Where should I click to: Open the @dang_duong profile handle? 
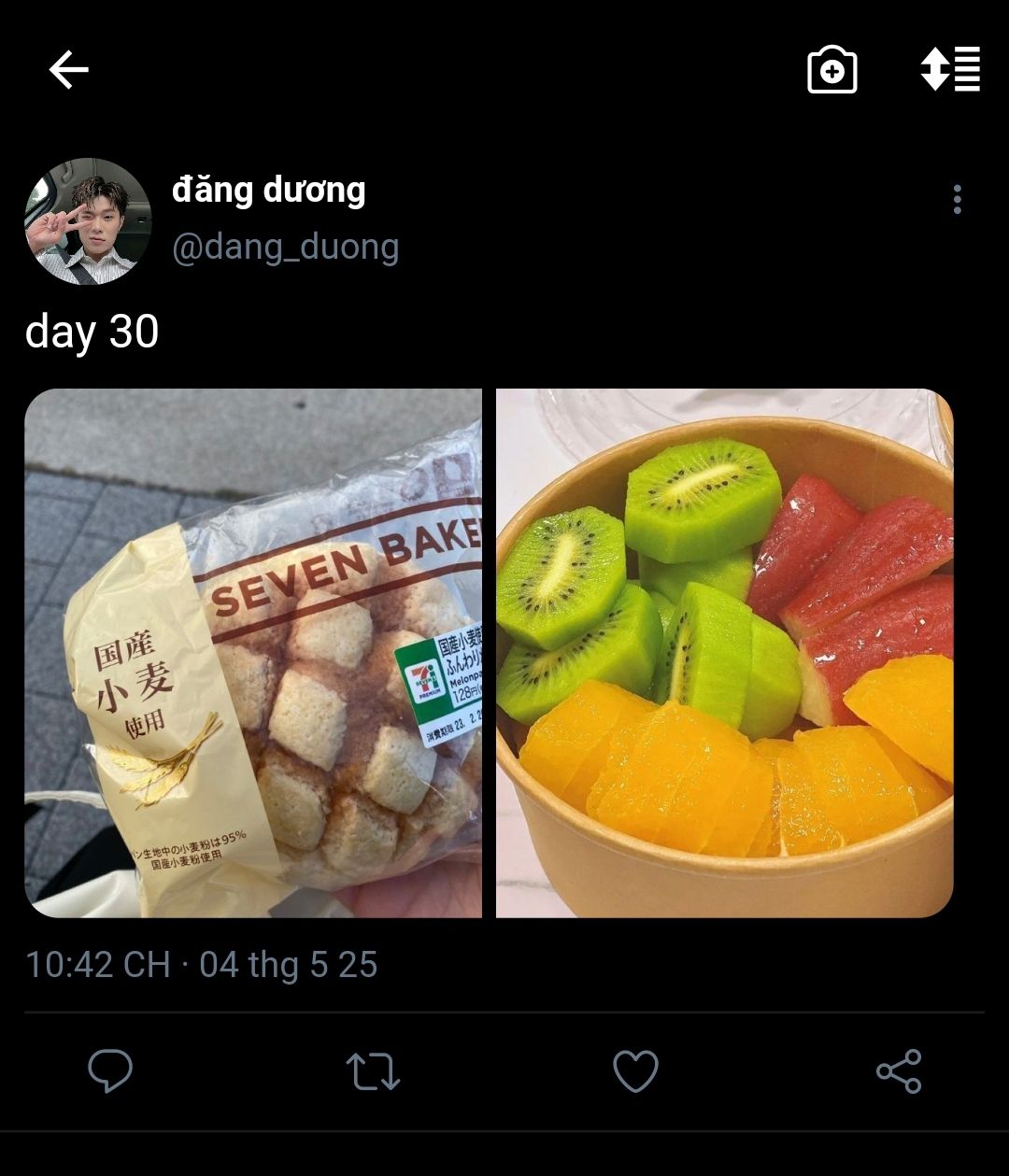coord(285,248)
